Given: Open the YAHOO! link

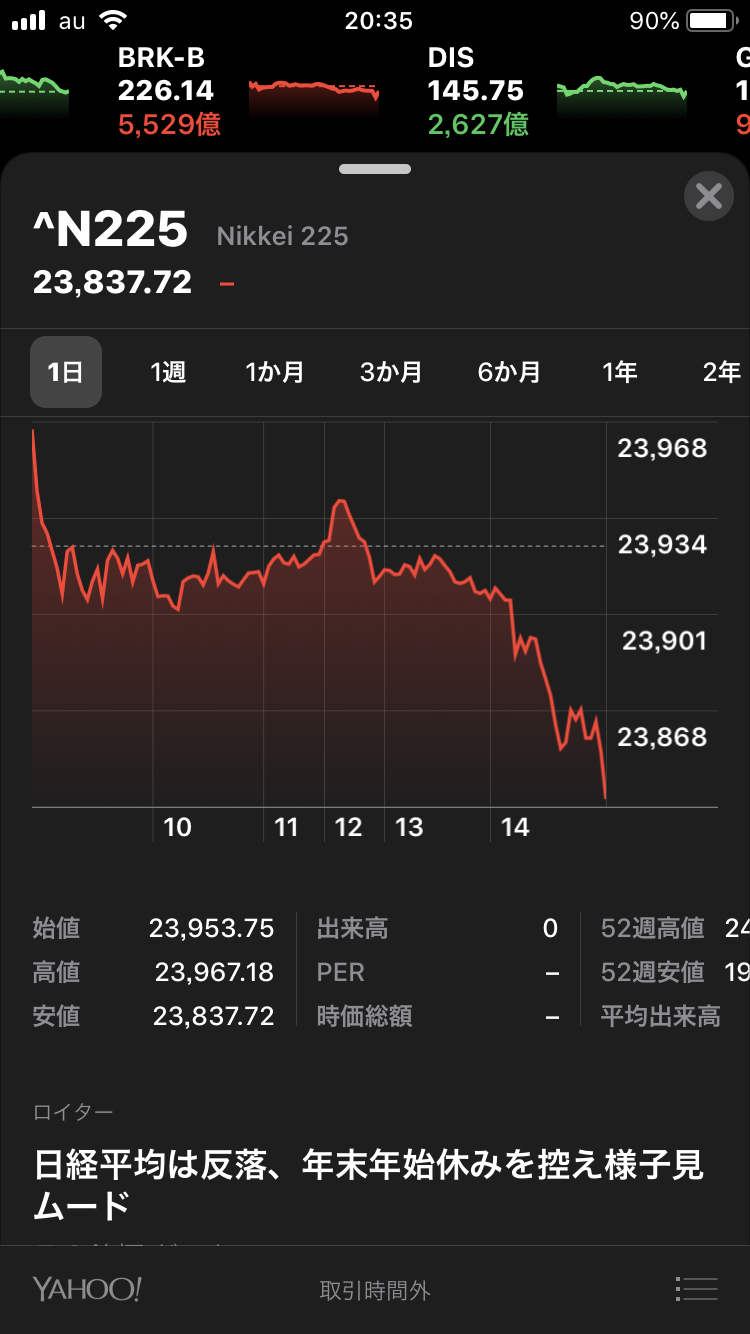Looking at the screenshot, I should point(87,1289).
